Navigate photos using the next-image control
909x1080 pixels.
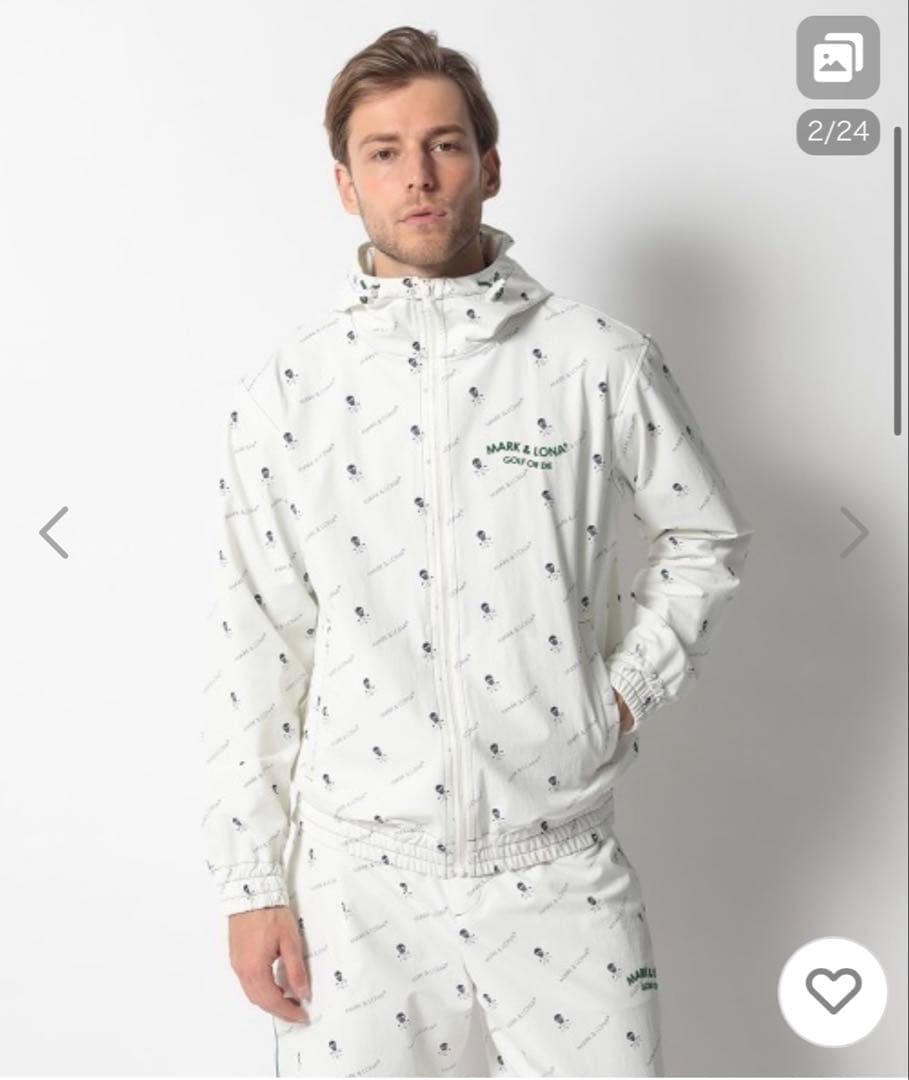tap(853, 529)
